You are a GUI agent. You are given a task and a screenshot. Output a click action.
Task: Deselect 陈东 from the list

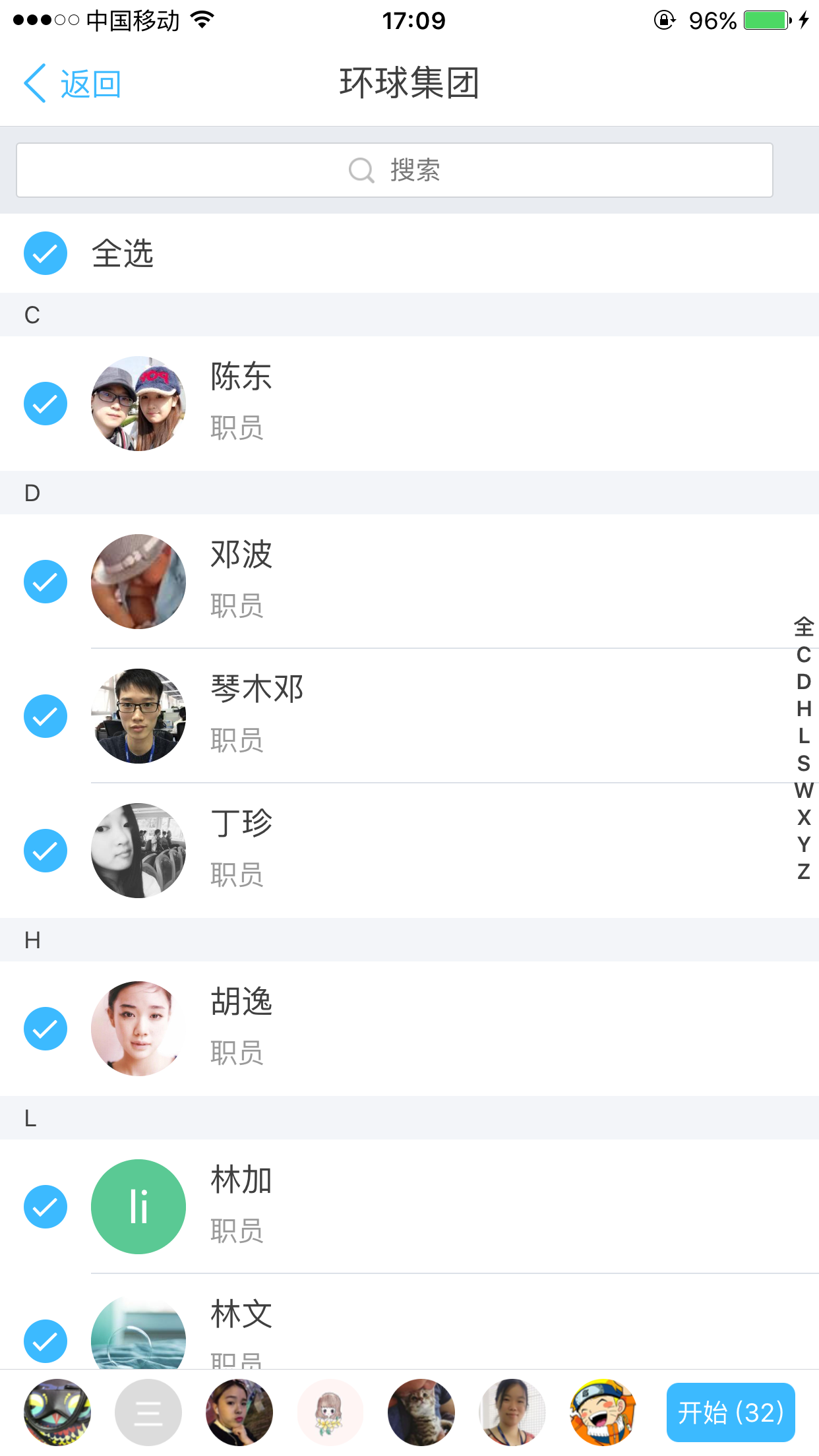(45, 404)
